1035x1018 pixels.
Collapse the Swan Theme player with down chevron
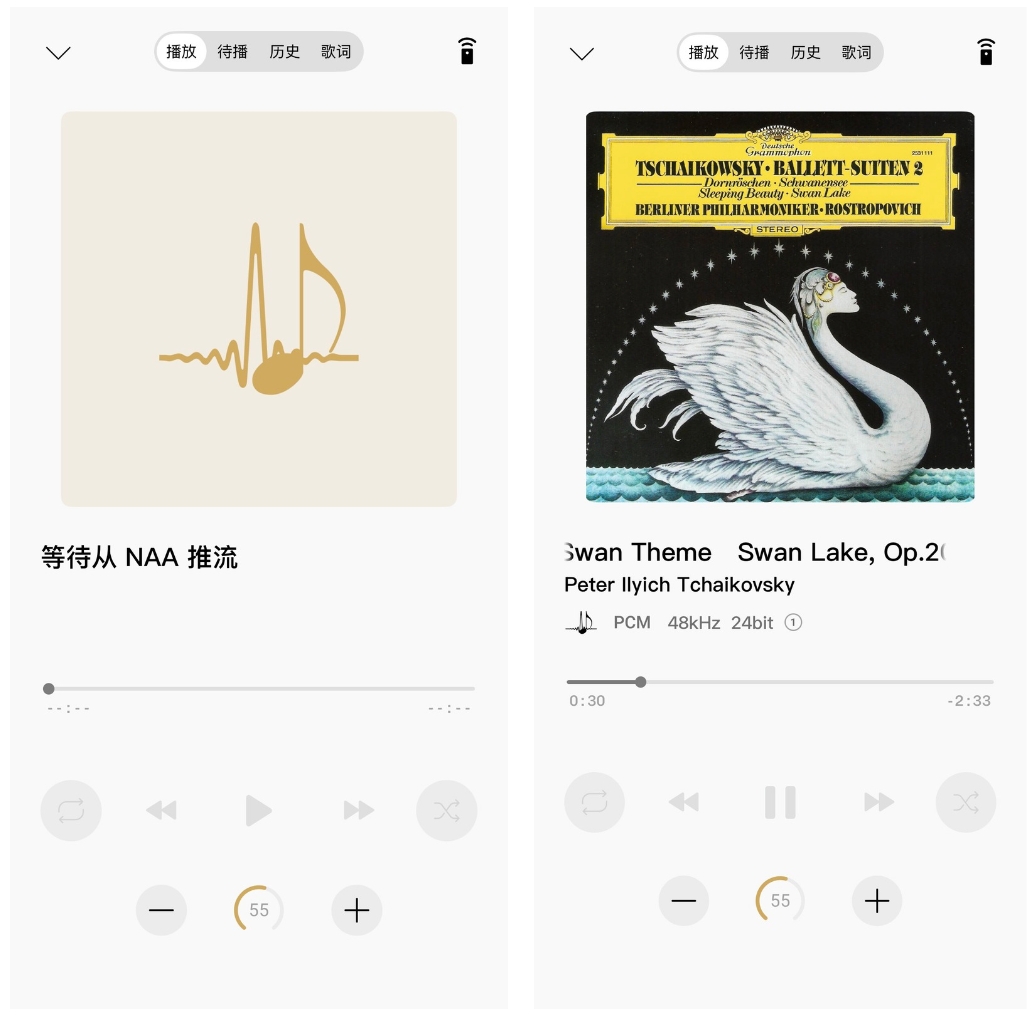[581, 53]
